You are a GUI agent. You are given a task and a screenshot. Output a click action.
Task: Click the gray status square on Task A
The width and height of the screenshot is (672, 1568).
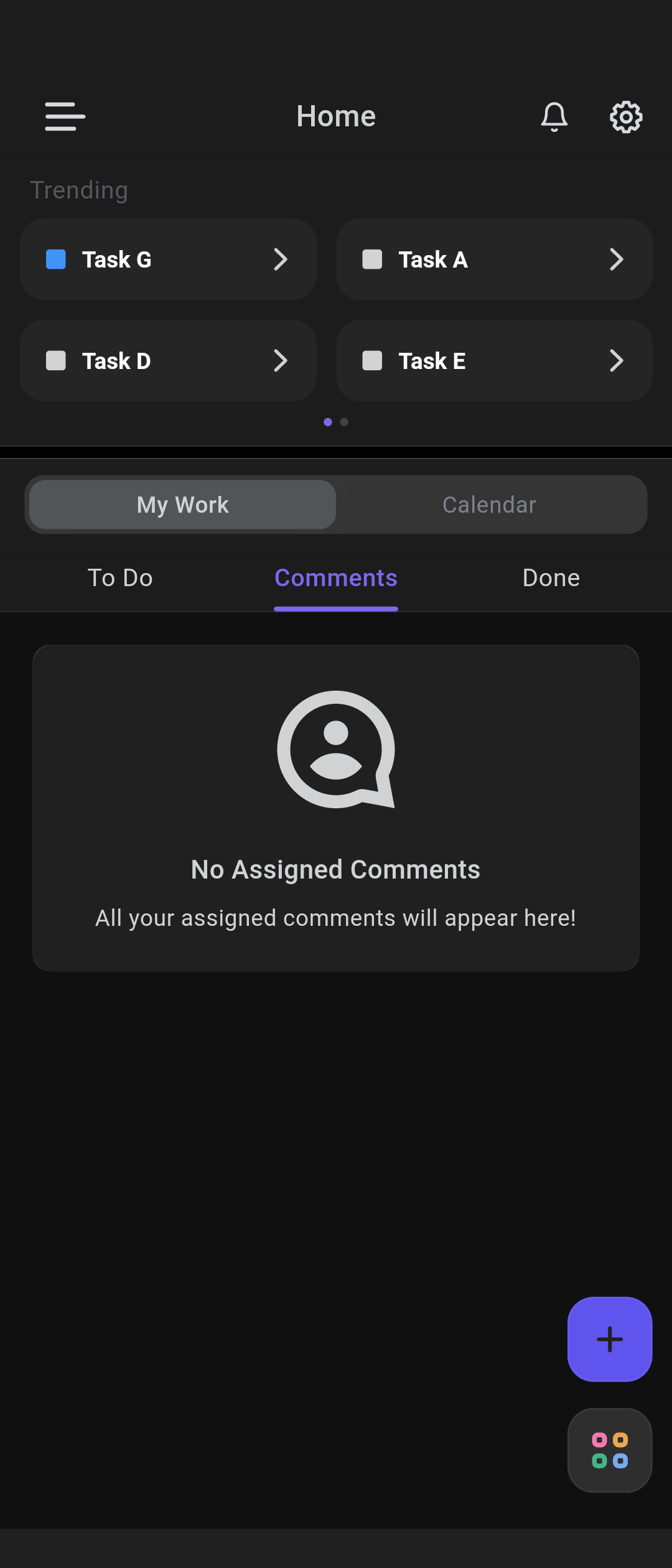click(373, 259)
